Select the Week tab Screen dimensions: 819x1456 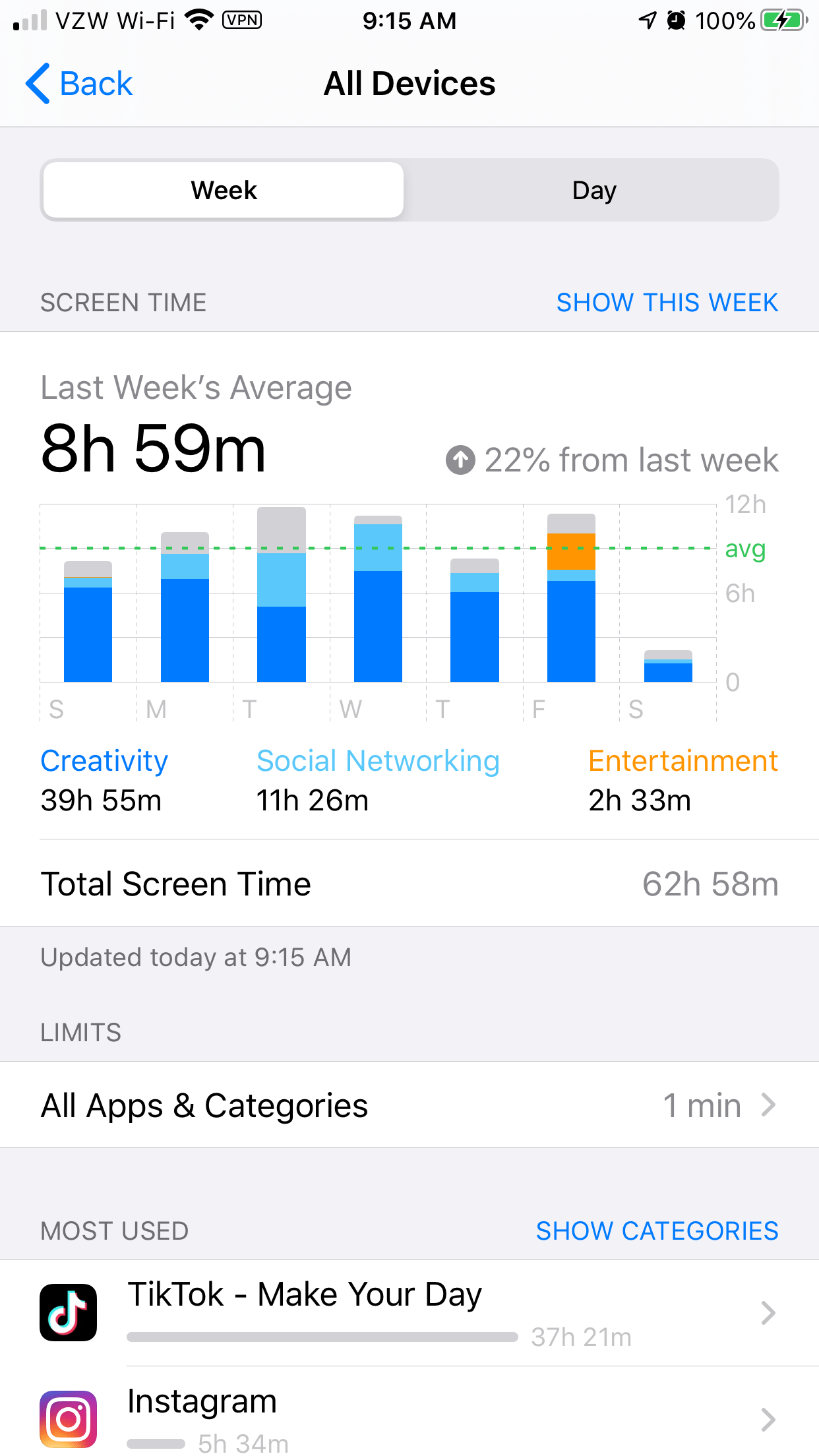[x=223, y=190]
